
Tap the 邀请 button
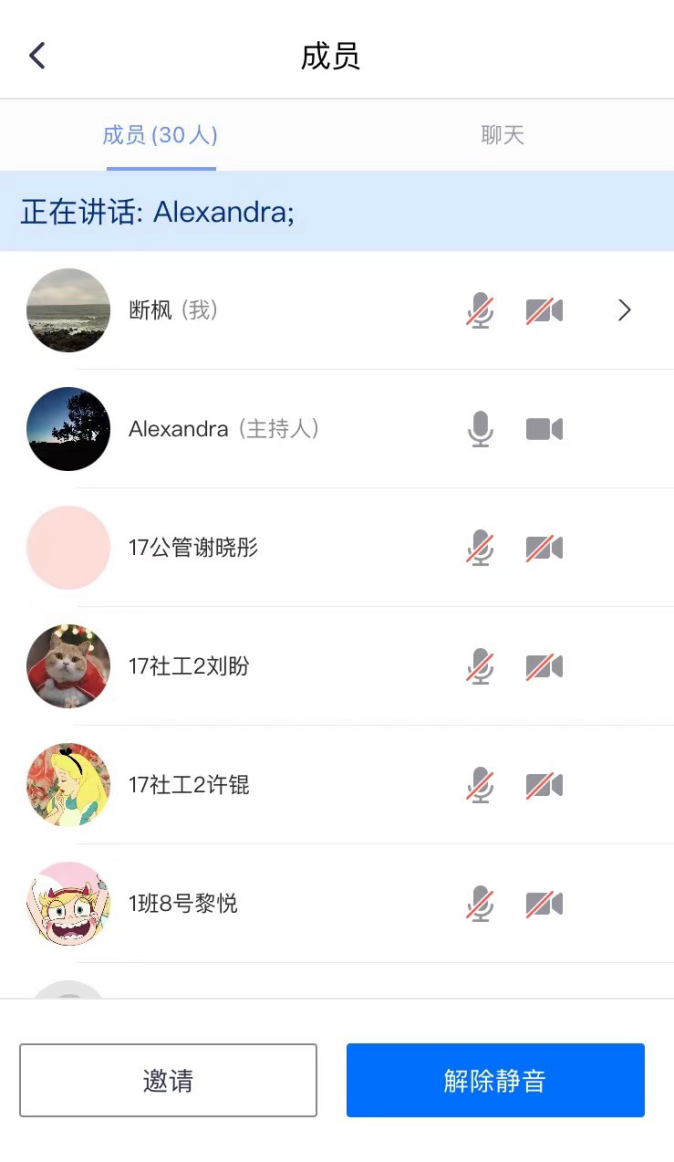(168, 1080)
